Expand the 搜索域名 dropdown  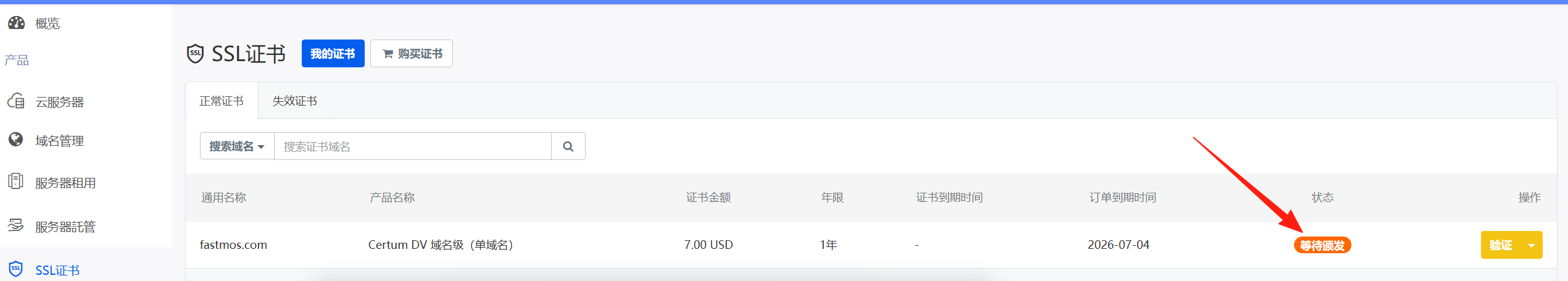237,146
